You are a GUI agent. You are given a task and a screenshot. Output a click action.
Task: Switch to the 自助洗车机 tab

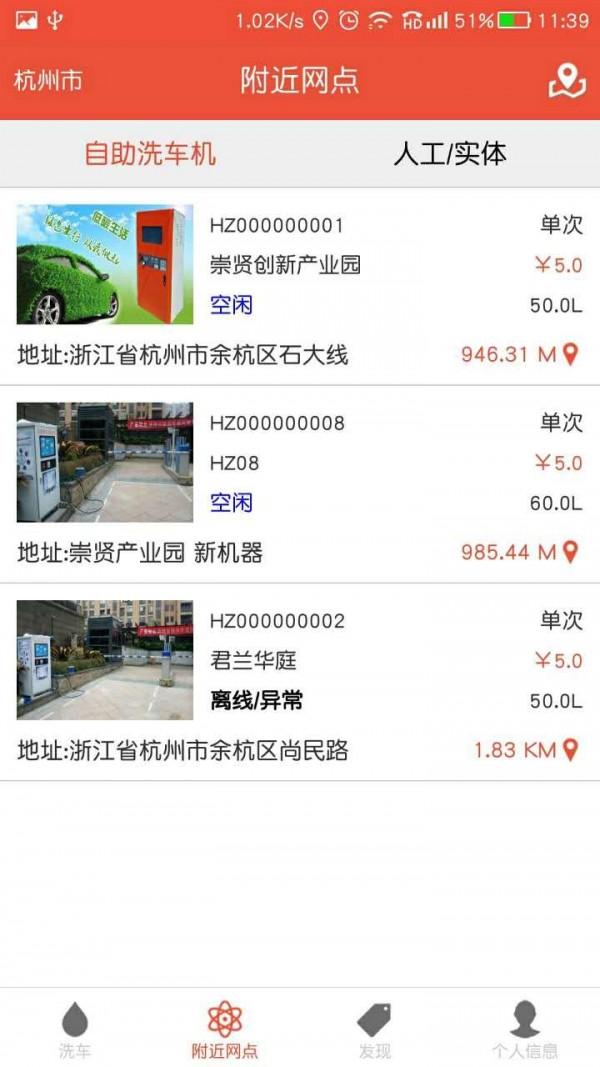tap(150, 154)
